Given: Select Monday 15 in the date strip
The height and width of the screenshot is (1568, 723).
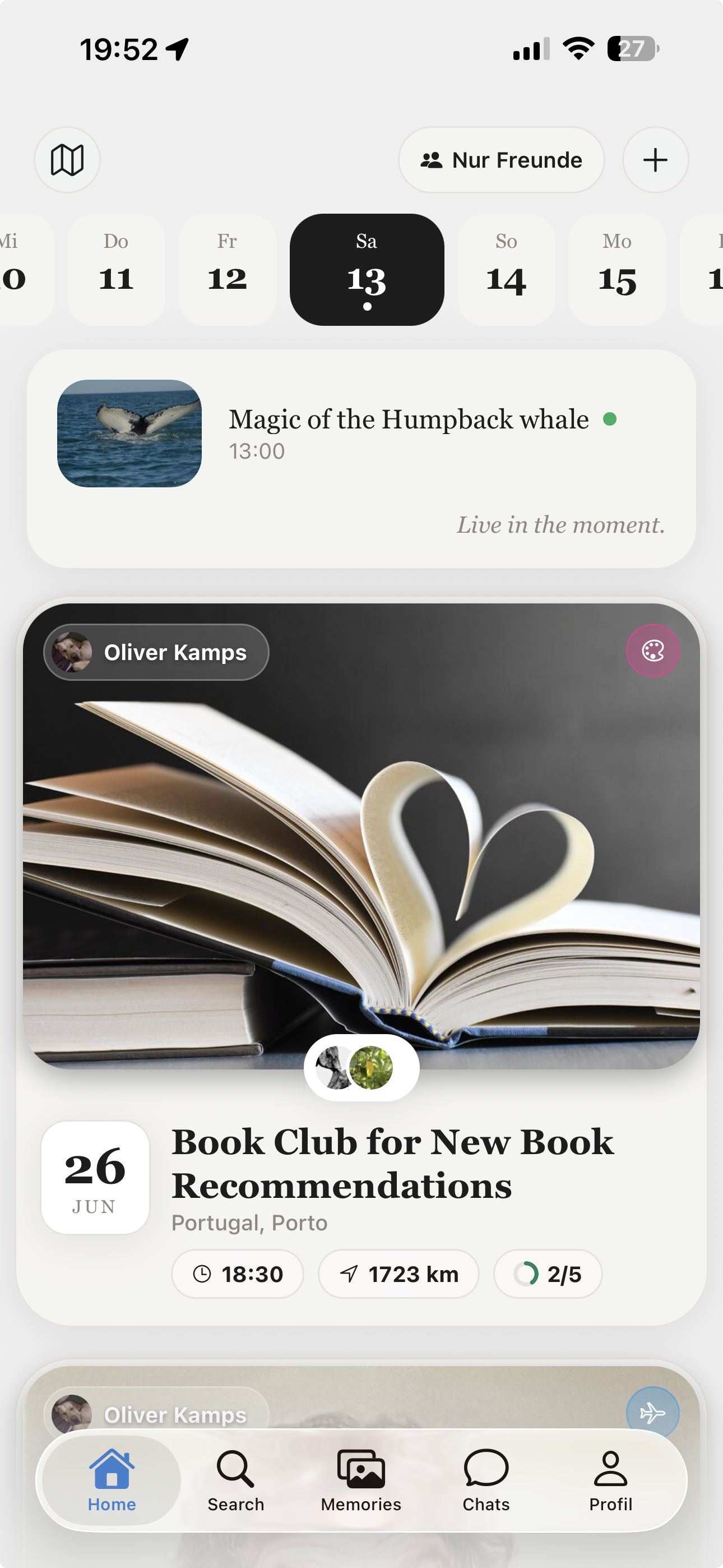Looking at the screenshot, I should tap(617, 269).
